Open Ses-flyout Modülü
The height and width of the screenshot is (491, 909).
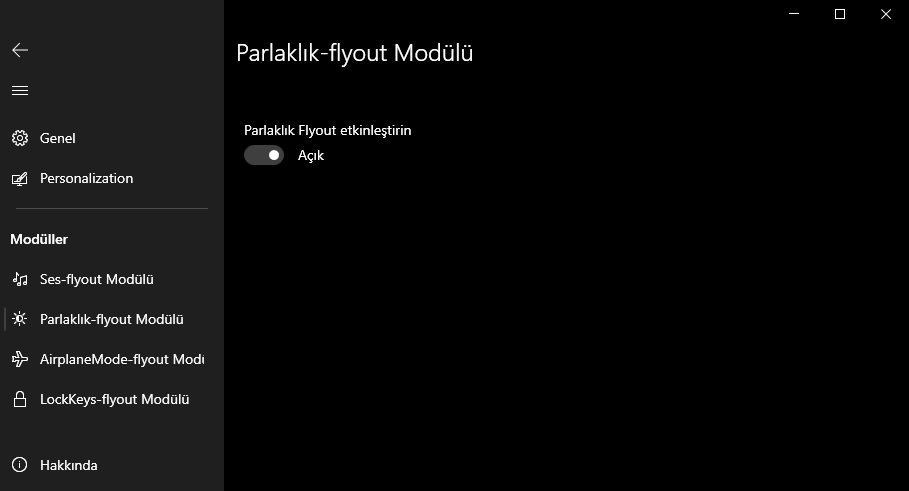click(96, 279)
